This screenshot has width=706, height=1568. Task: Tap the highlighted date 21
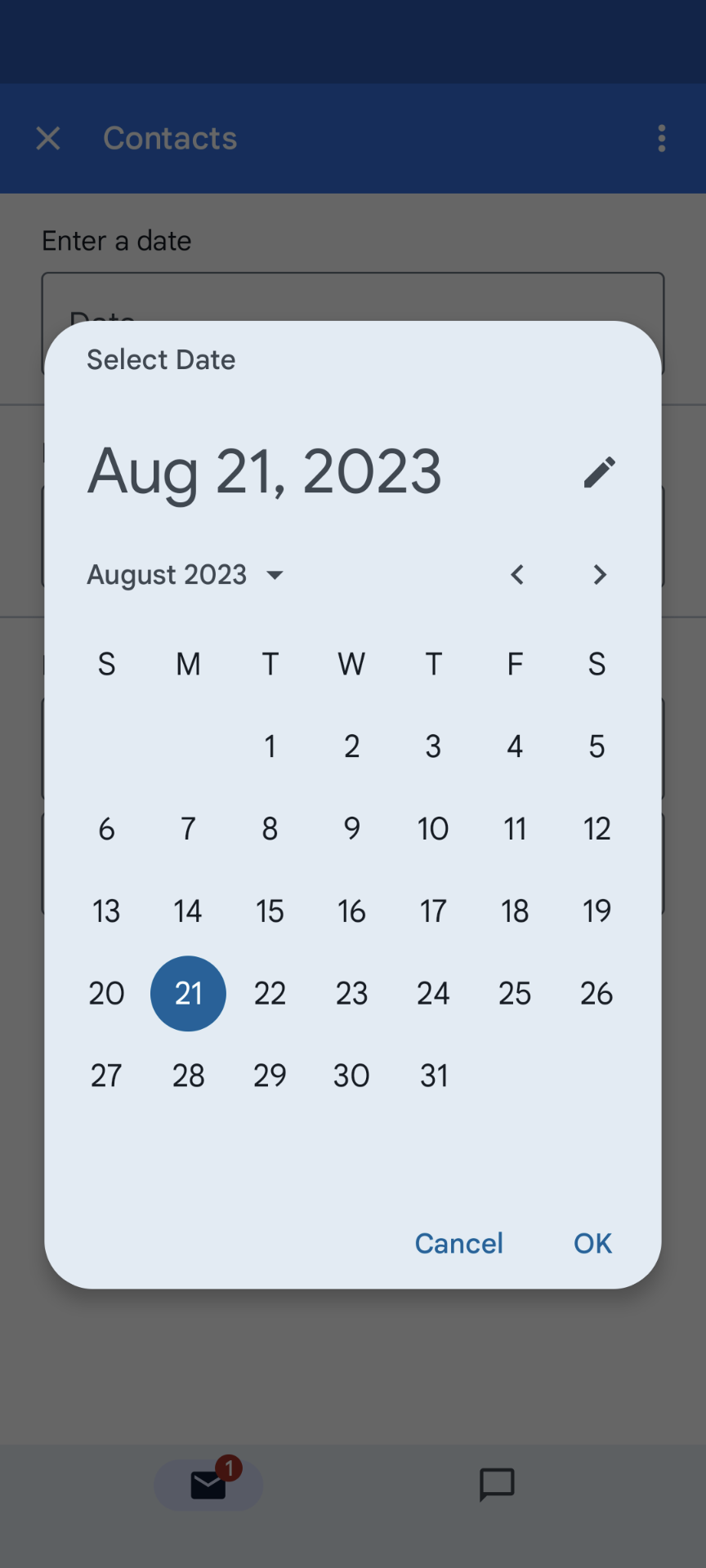click(188, 994)
